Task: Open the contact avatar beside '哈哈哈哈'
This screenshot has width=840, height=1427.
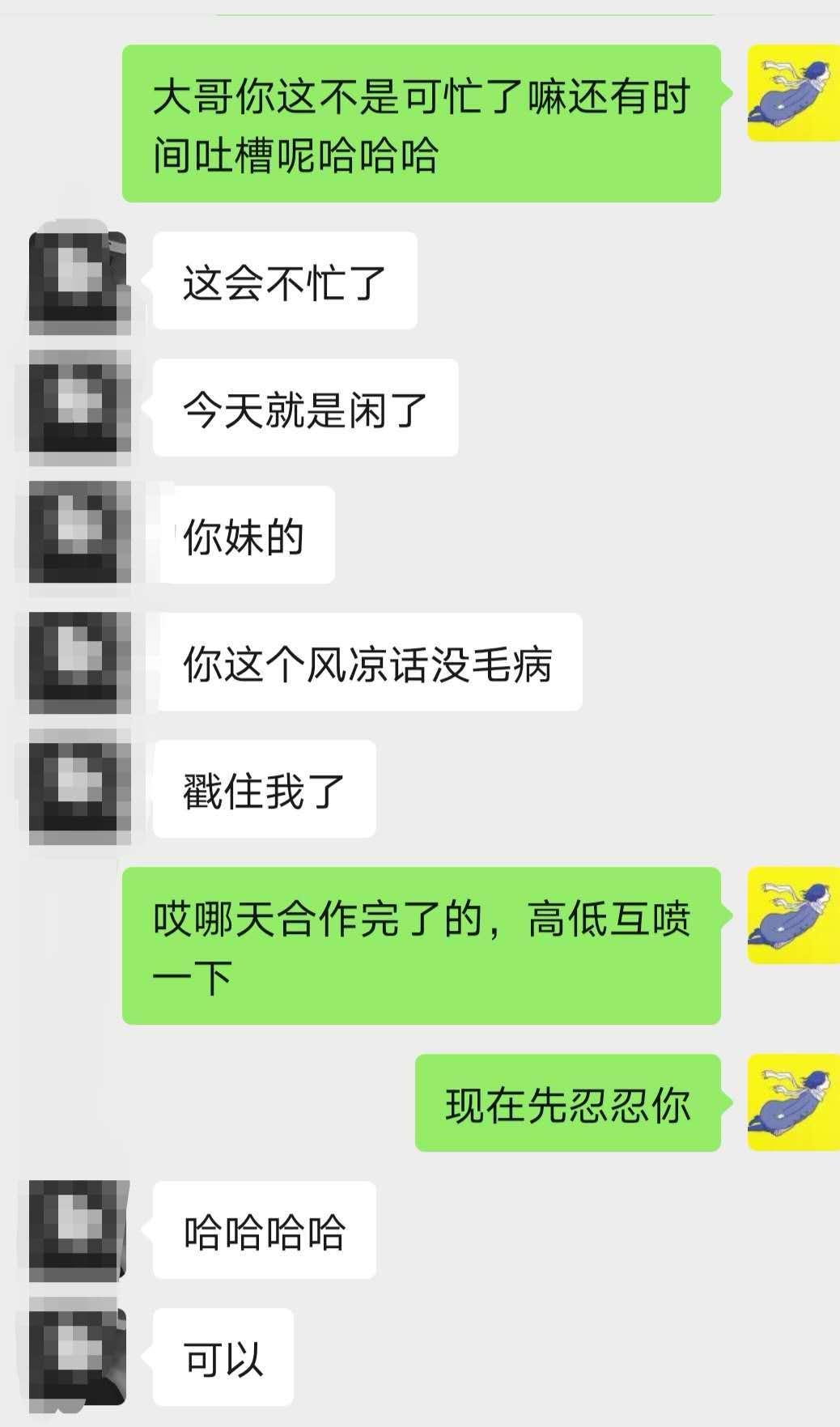Action: 78,1230
